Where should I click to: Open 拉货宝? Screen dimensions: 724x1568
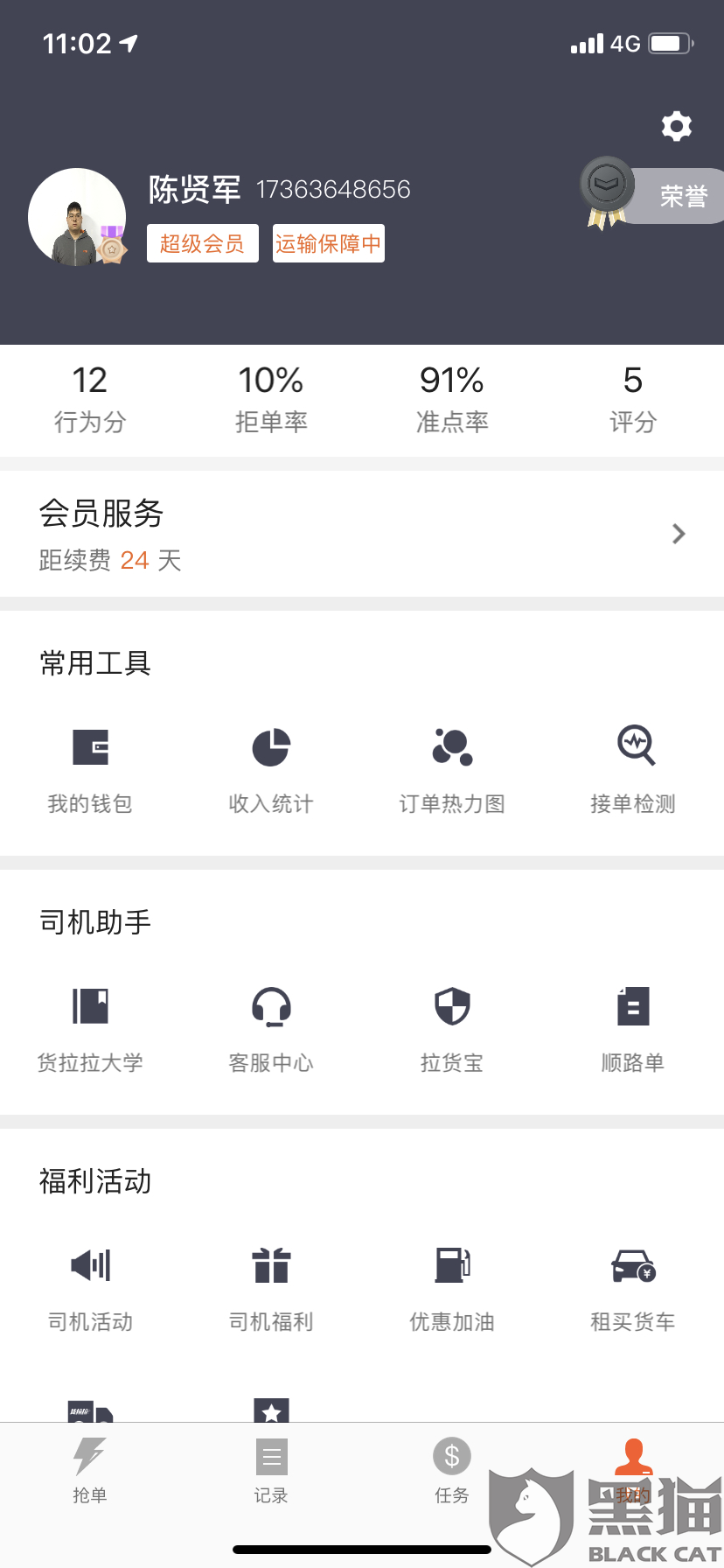pyautogui.click(x=452, y=1027)
